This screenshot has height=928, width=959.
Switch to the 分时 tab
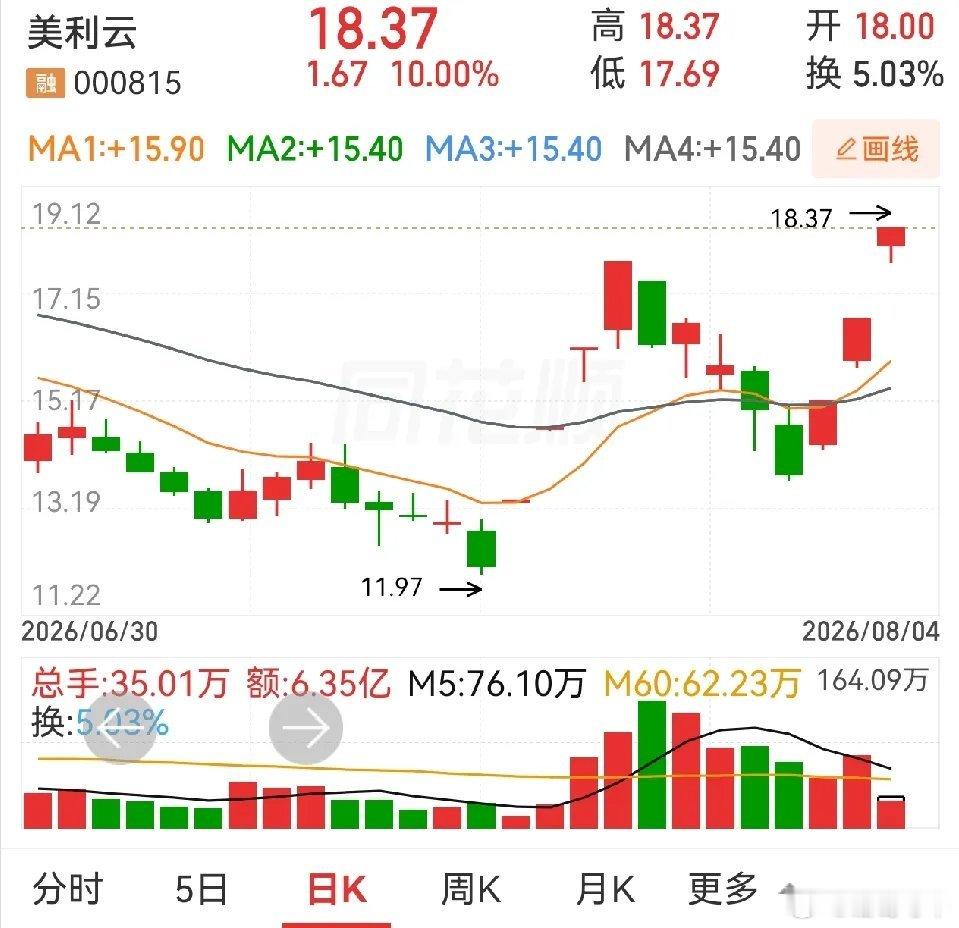(x=68, y=889)
